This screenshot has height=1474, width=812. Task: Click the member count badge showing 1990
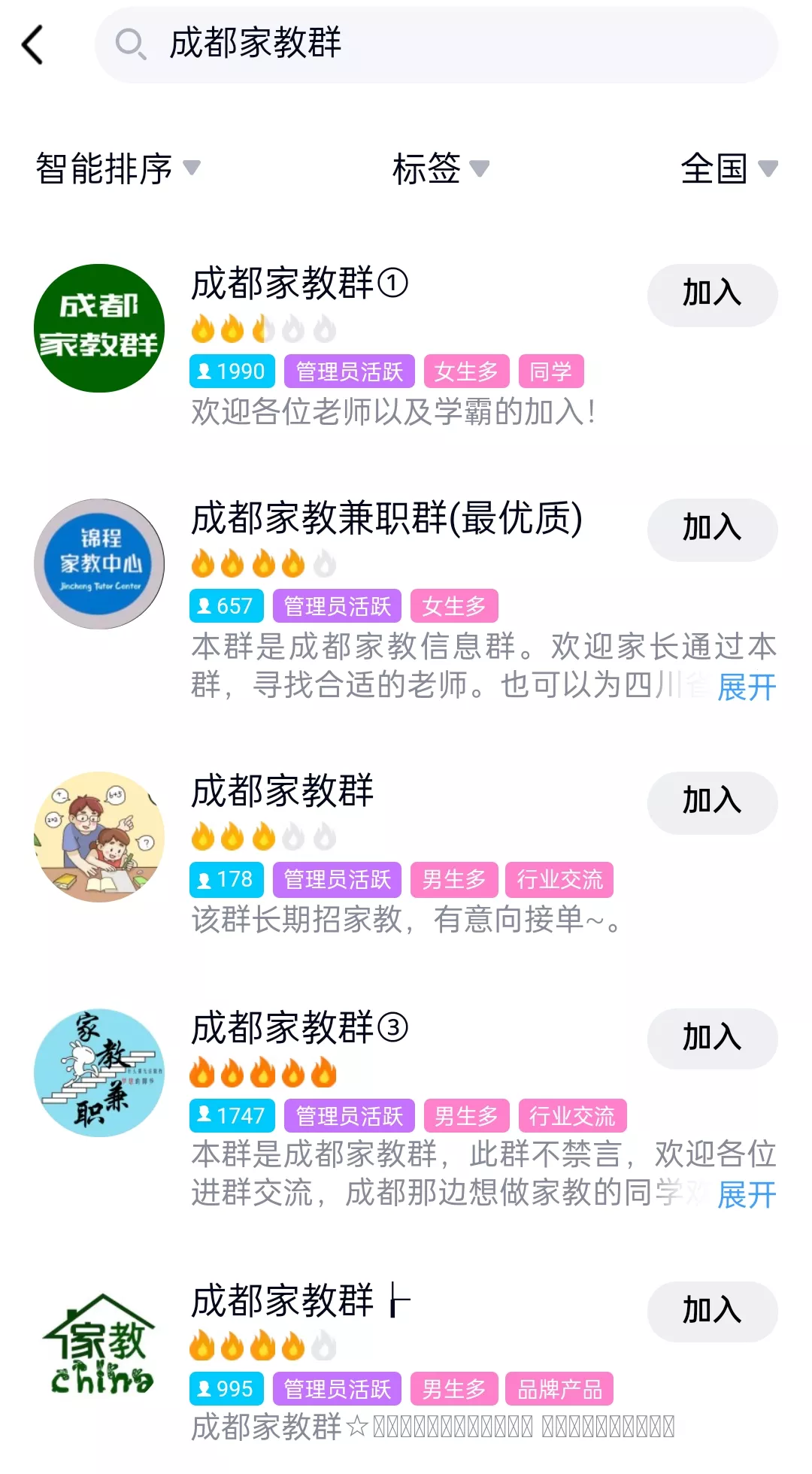[x=231, y=370]
